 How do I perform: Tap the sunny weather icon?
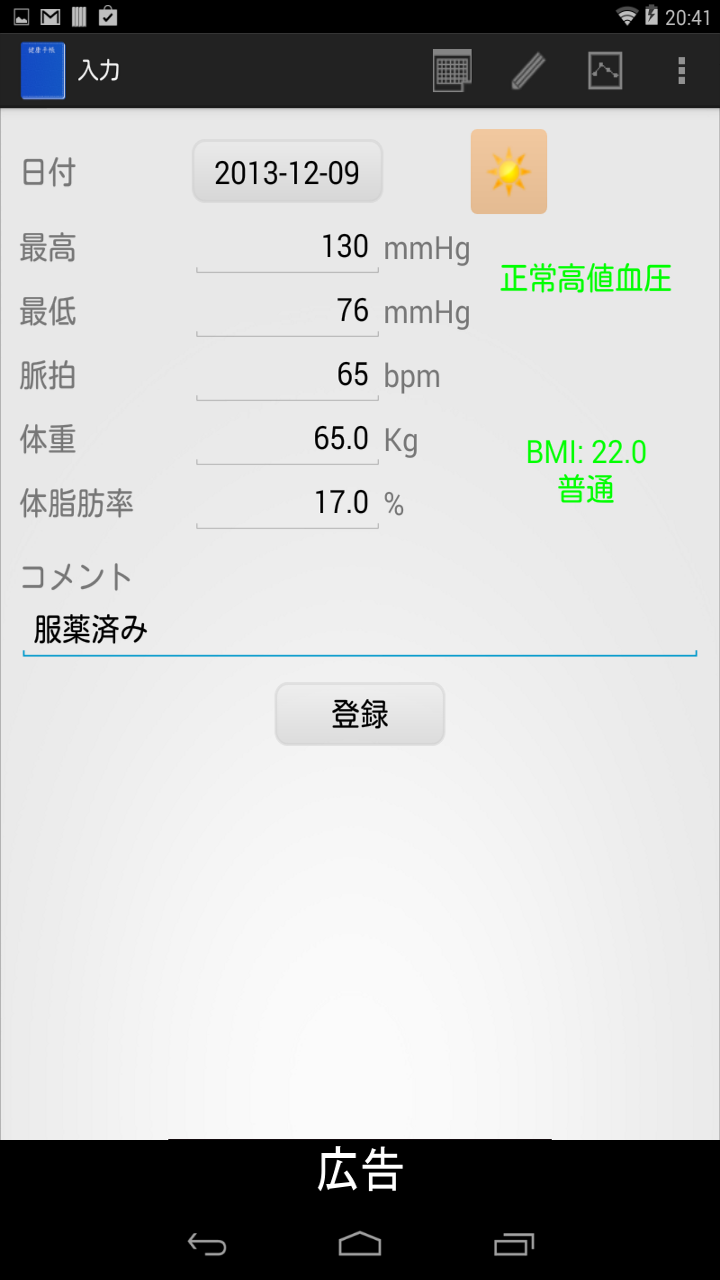click(509, 172)
